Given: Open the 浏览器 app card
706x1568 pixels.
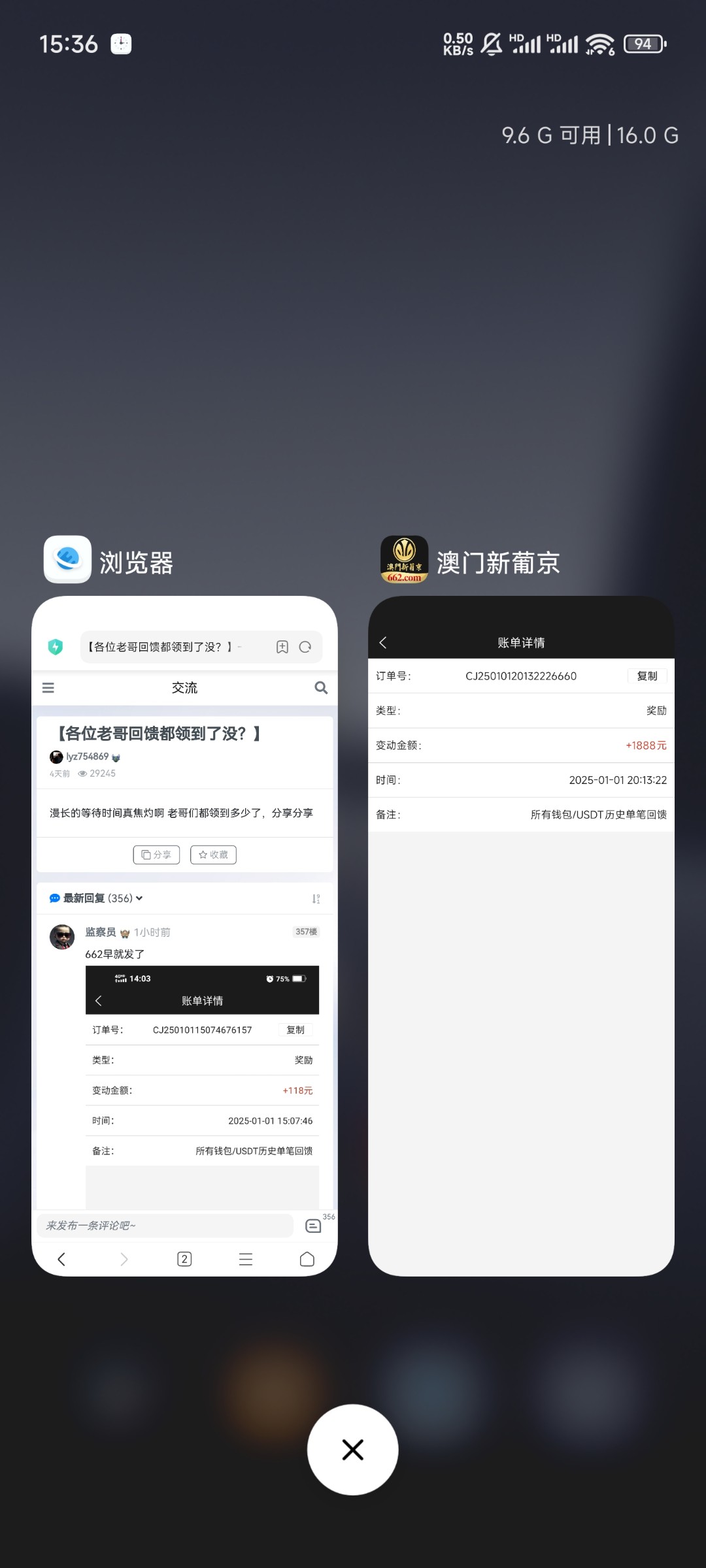Looking at the screenshot, I should (x=184, y=934).
